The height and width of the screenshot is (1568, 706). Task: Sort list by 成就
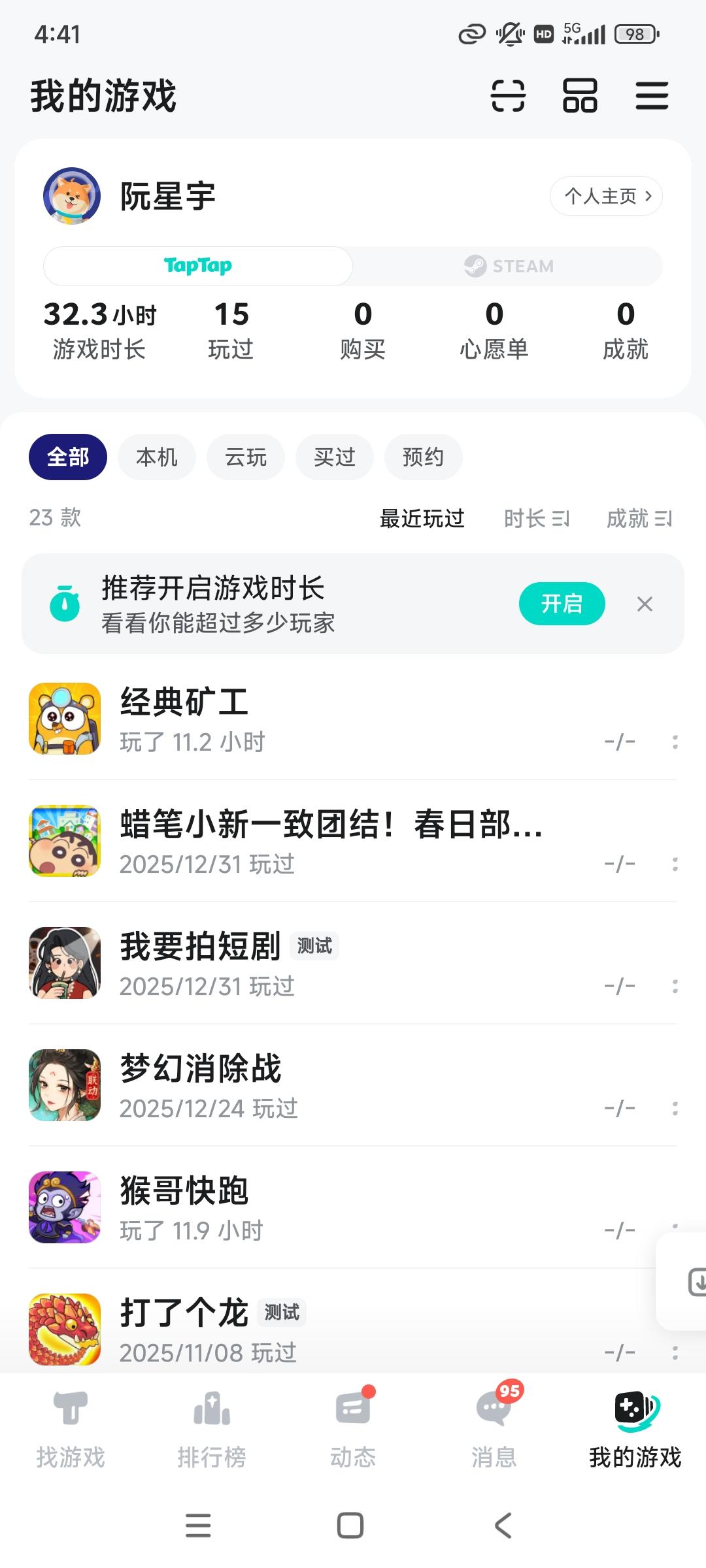(x=639, y=519)
